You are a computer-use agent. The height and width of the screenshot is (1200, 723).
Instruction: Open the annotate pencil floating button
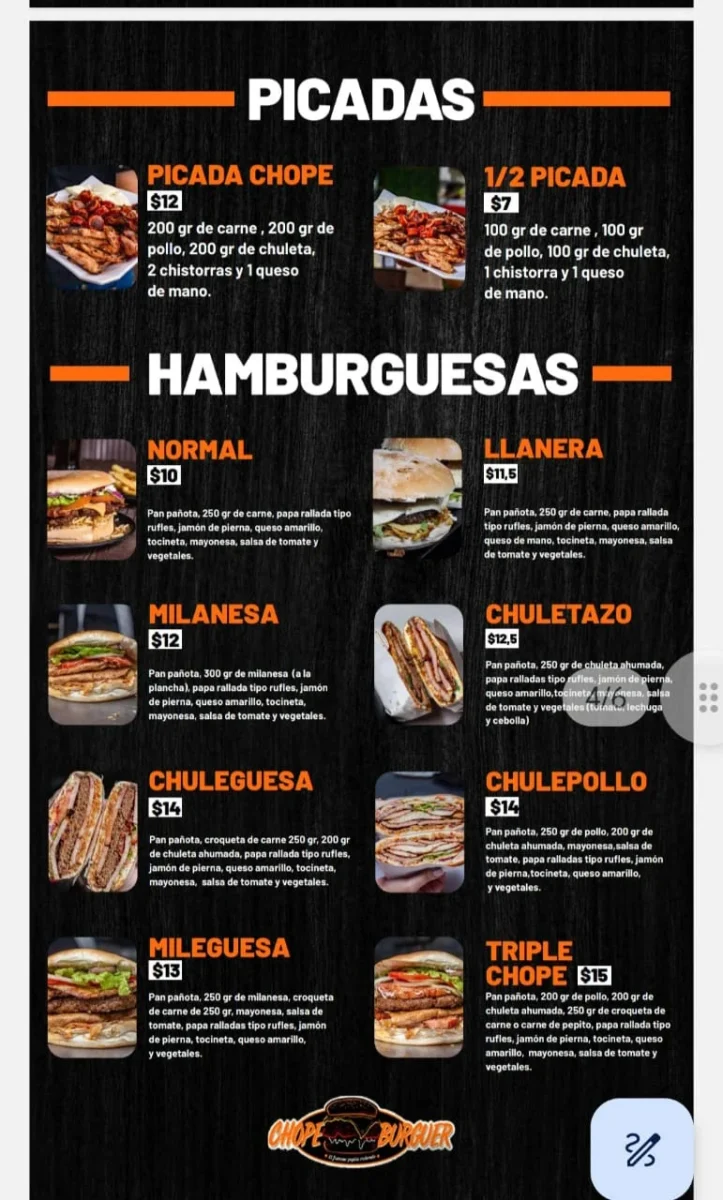641,1148
